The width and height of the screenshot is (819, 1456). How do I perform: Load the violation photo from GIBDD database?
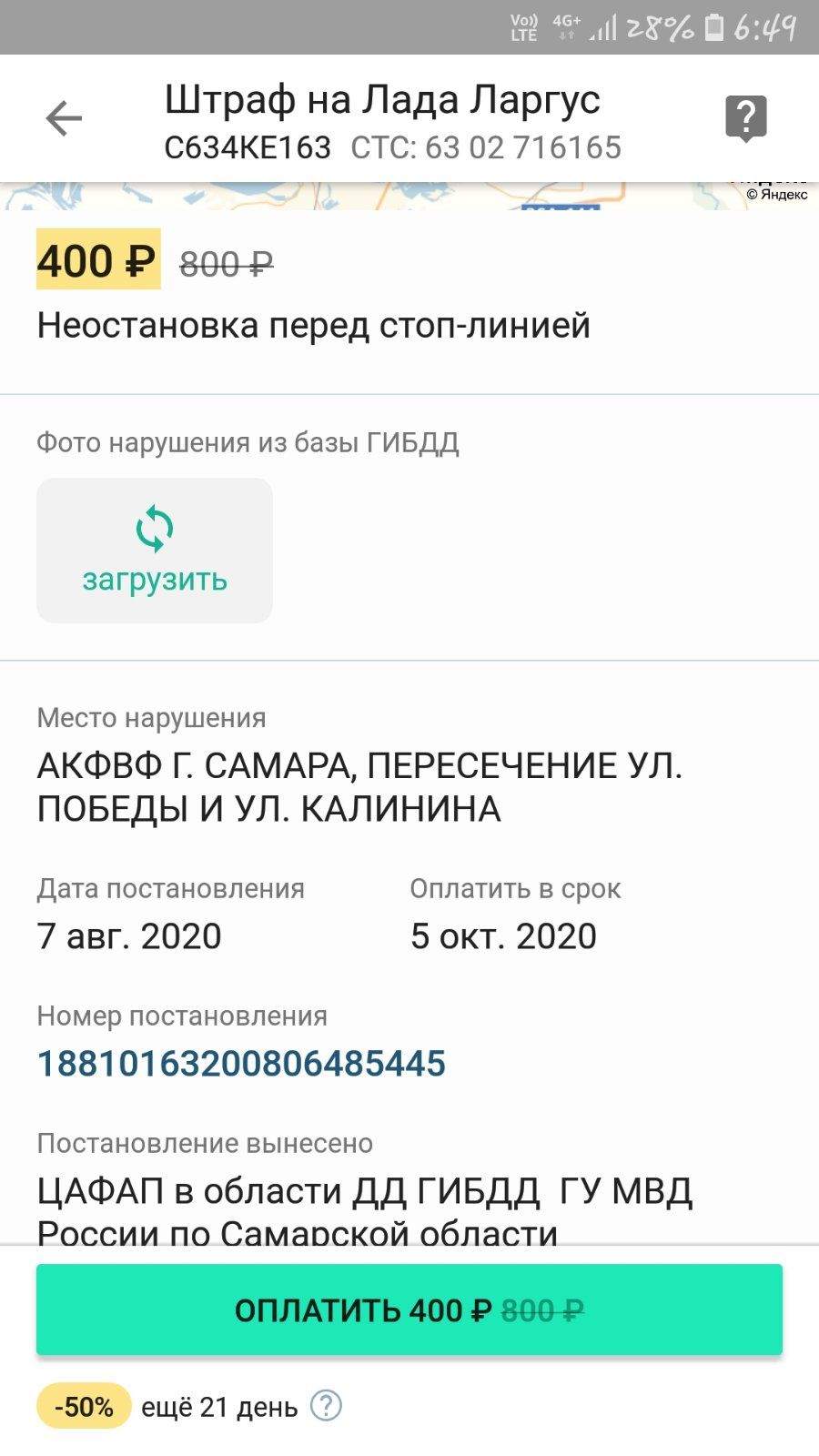click(x=155, y=551)
